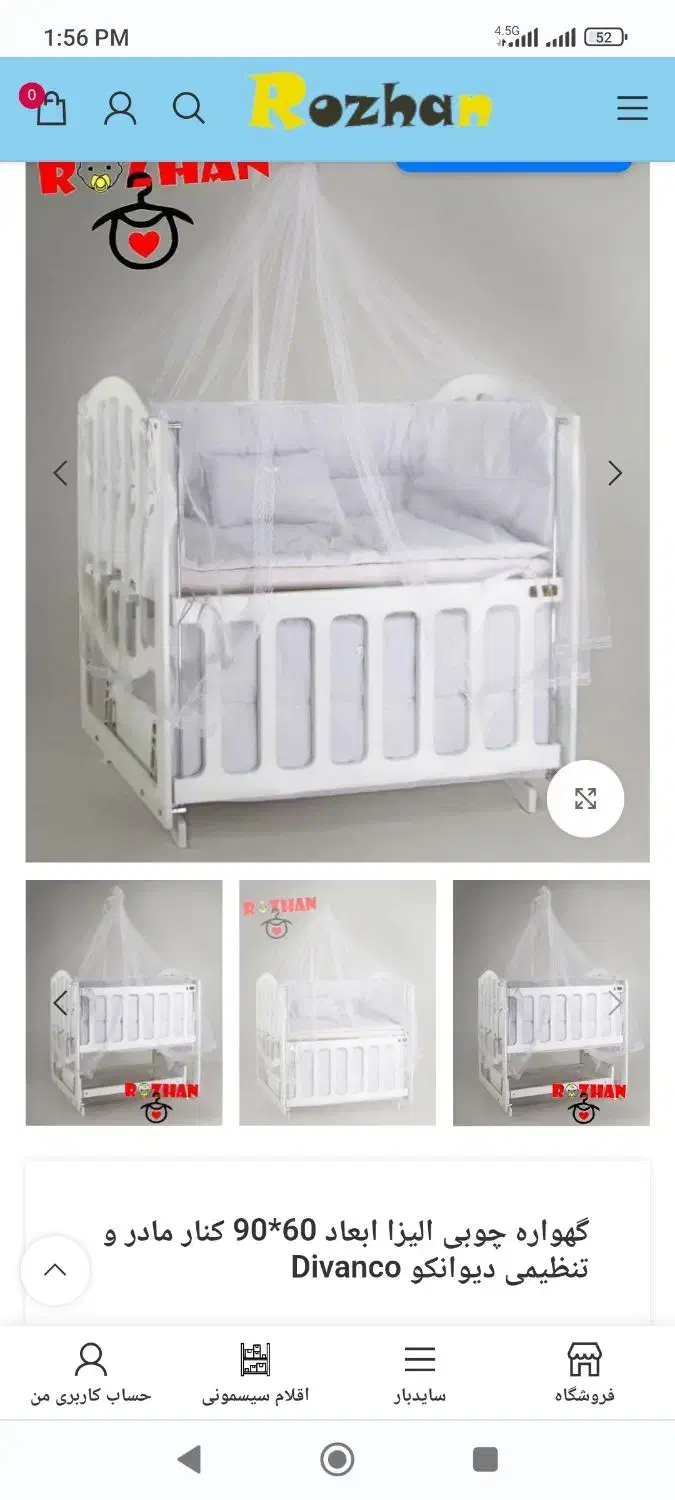Expand the product image to fullscreen
The height and width of the screenshot is (1500, 675).
coord(585,798)
